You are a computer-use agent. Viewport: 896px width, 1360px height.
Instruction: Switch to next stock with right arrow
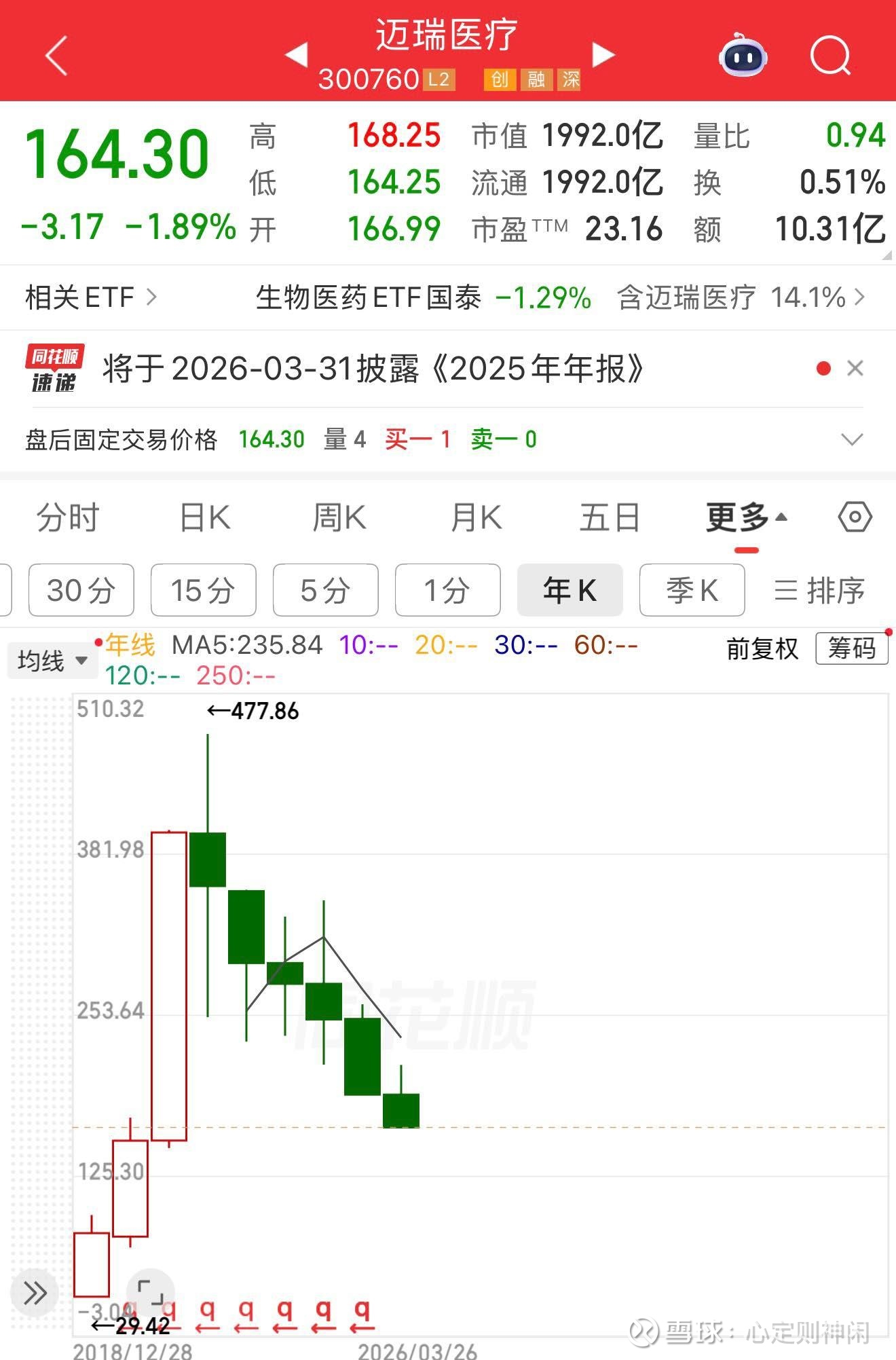[x=603, y=54]
